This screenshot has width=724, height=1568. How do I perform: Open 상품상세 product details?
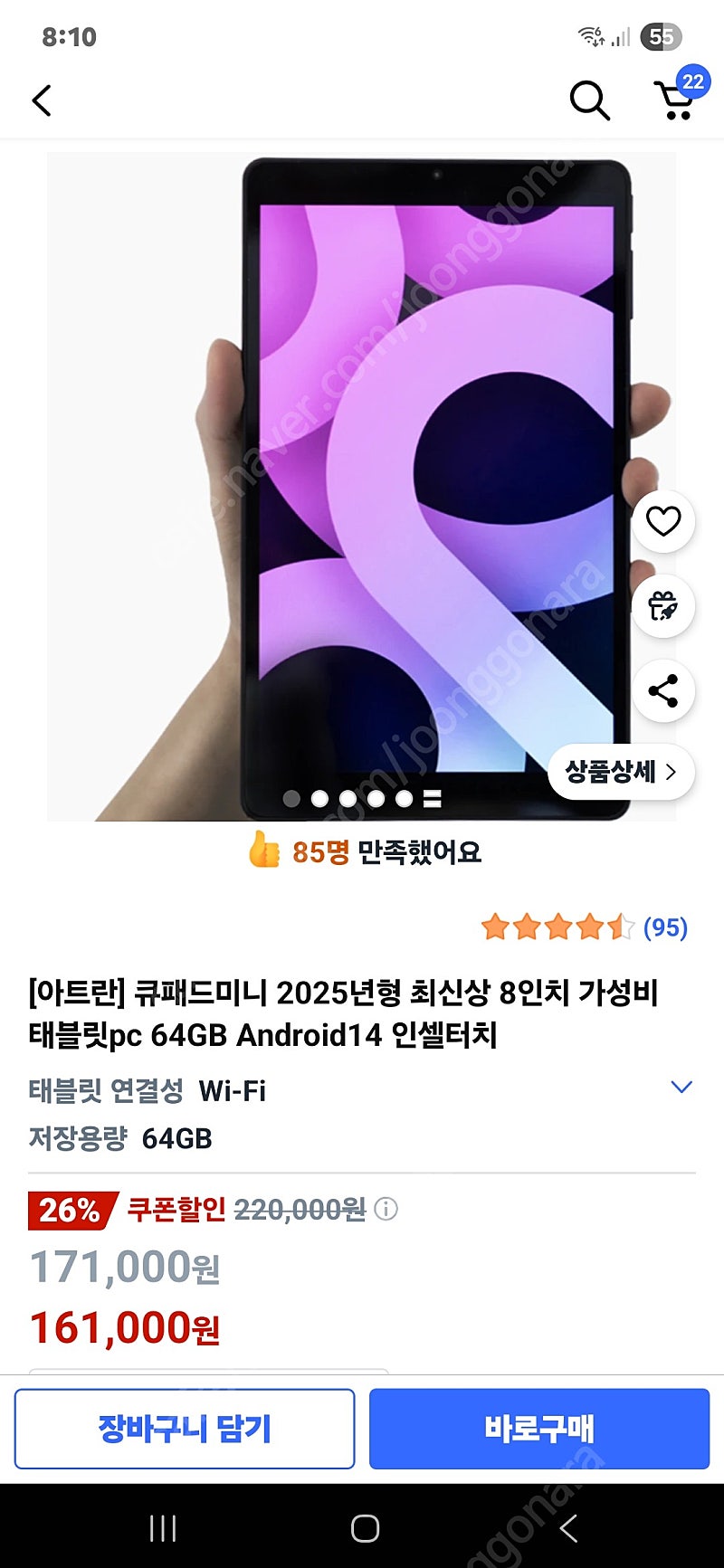(621, 772)
